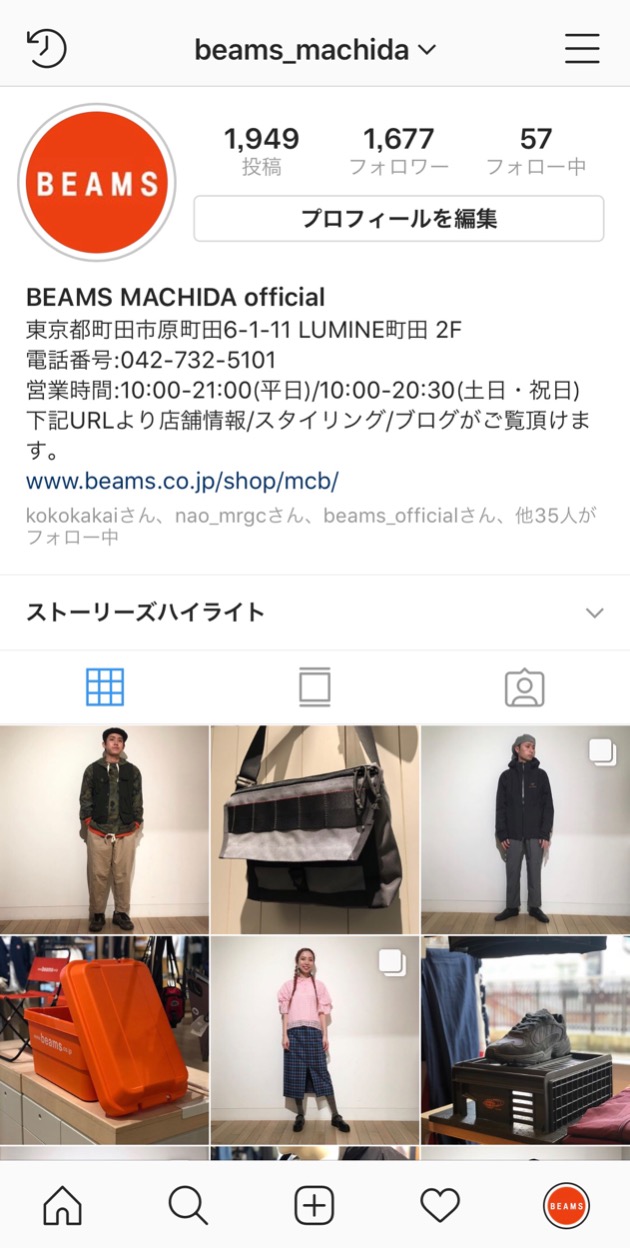Open the gray messenger bag post

tap(315, 829)
